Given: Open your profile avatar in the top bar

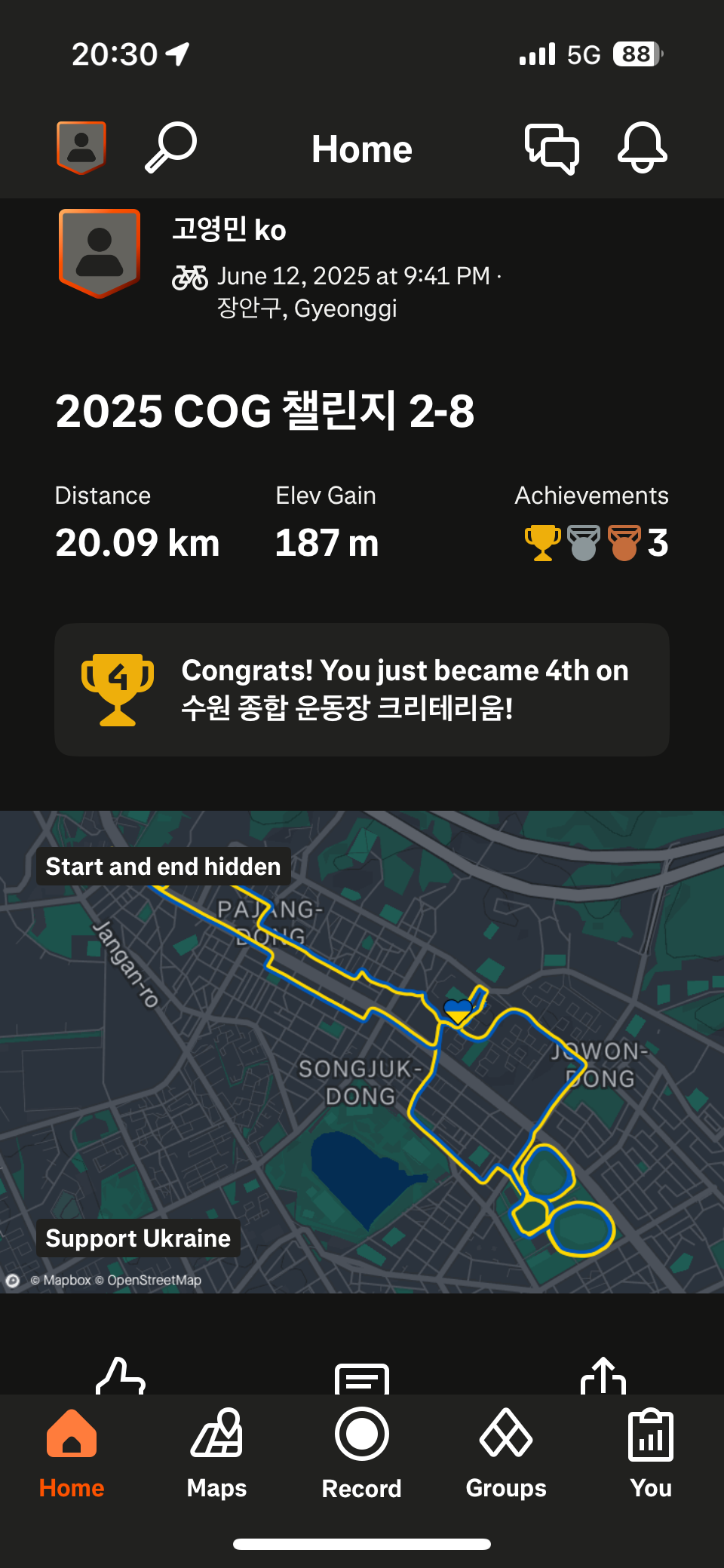Looking at the screenshot, I should [81, 148].
